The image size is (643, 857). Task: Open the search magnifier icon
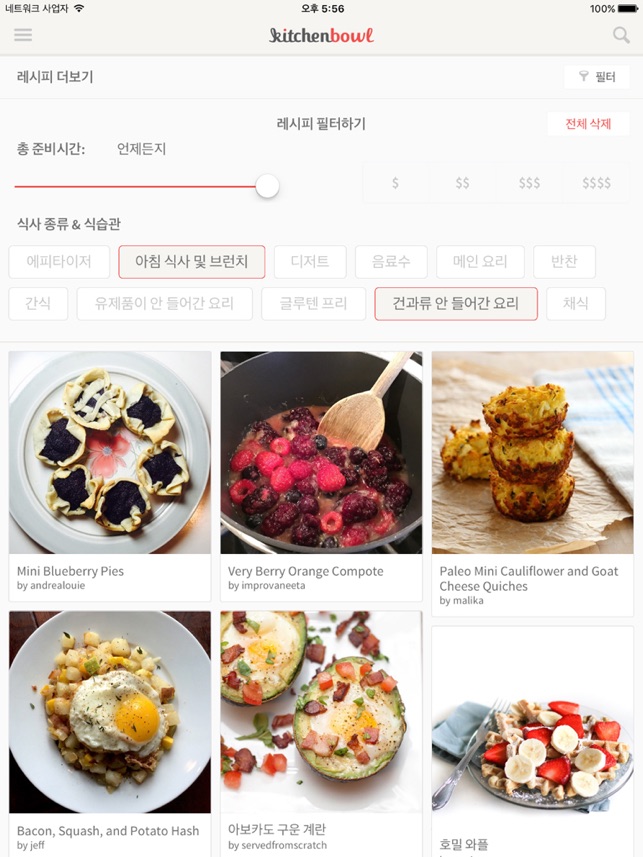click(621, 35)
